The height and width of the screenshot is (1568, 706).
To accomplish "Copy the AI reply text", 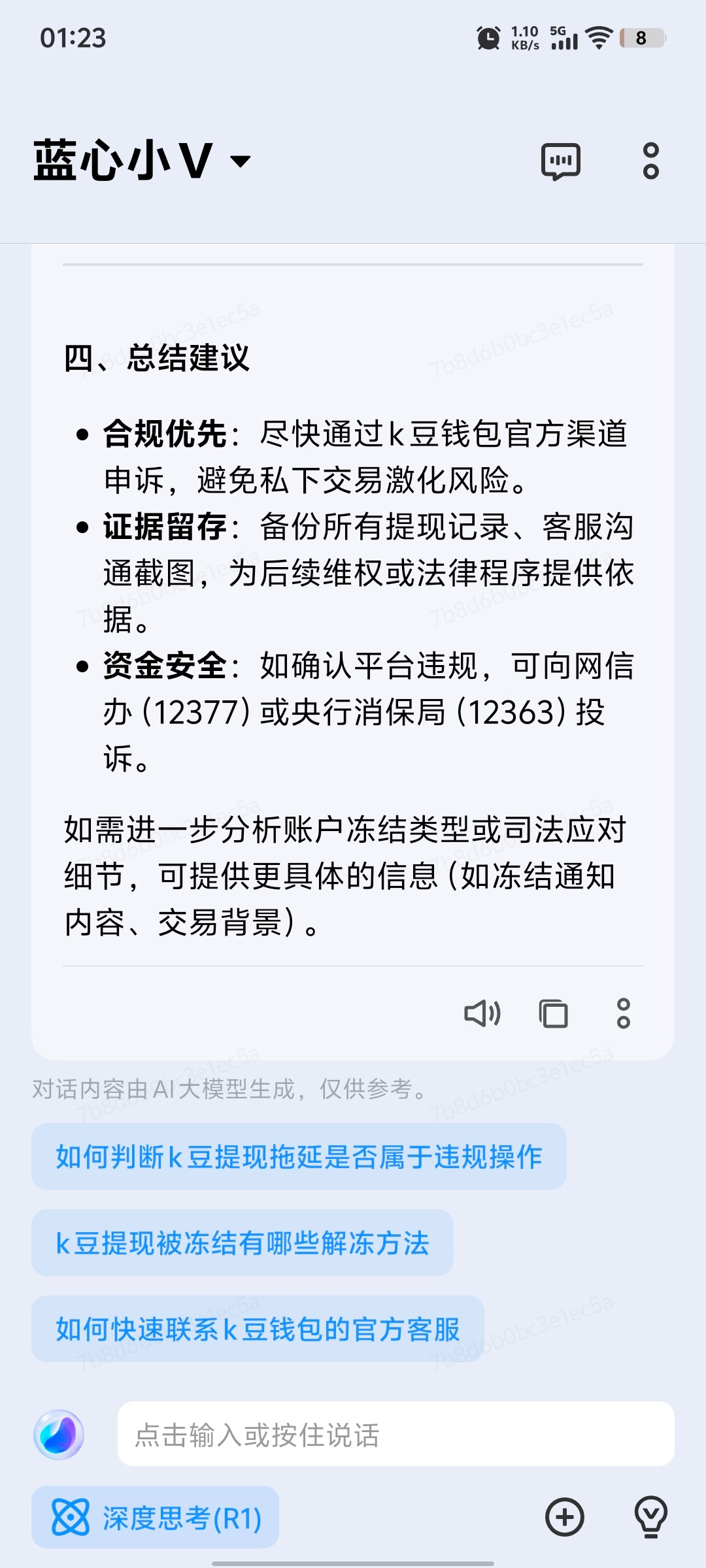I will [553, 1013].
